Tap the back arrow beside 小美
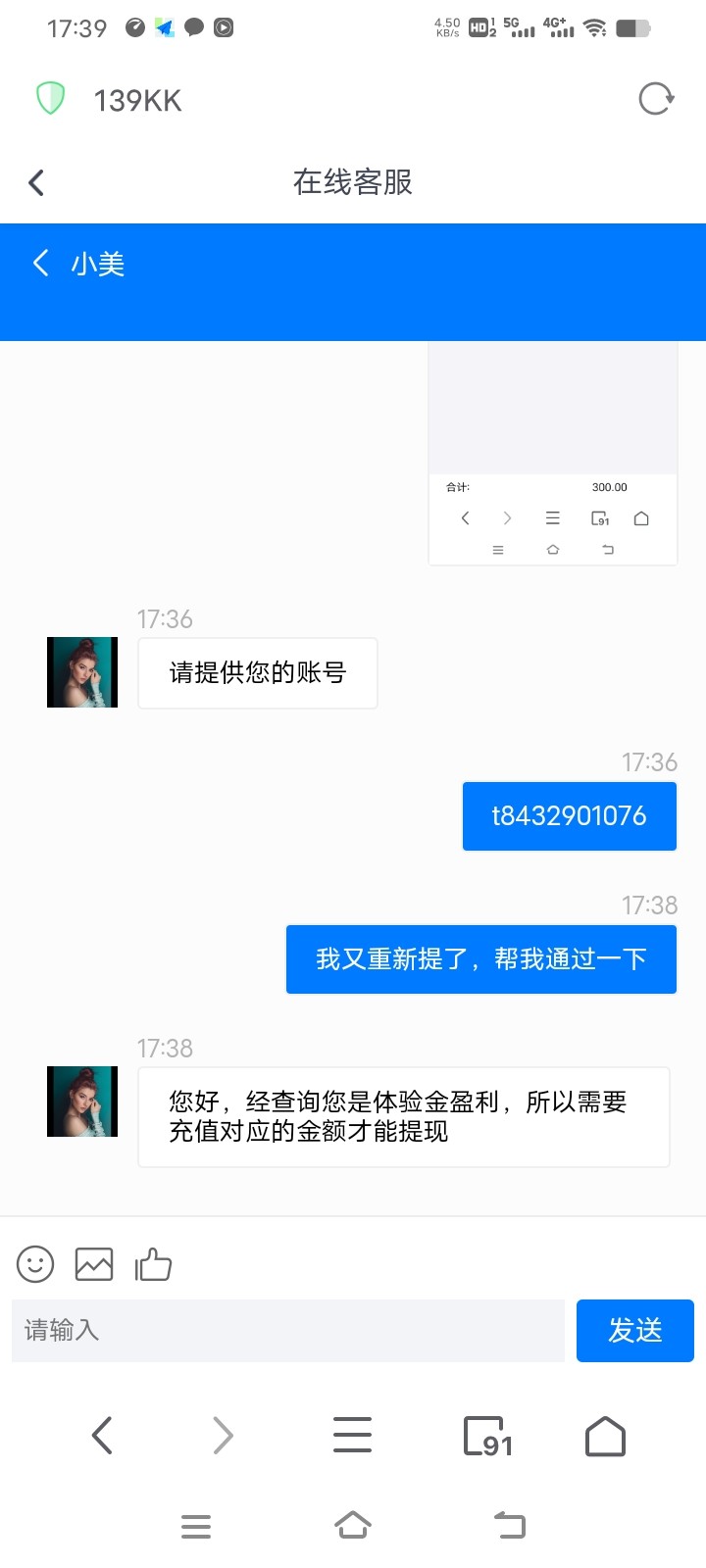The height and width of the screenshot is (1568, 706). pyautogui.click(x=39, y=263)
